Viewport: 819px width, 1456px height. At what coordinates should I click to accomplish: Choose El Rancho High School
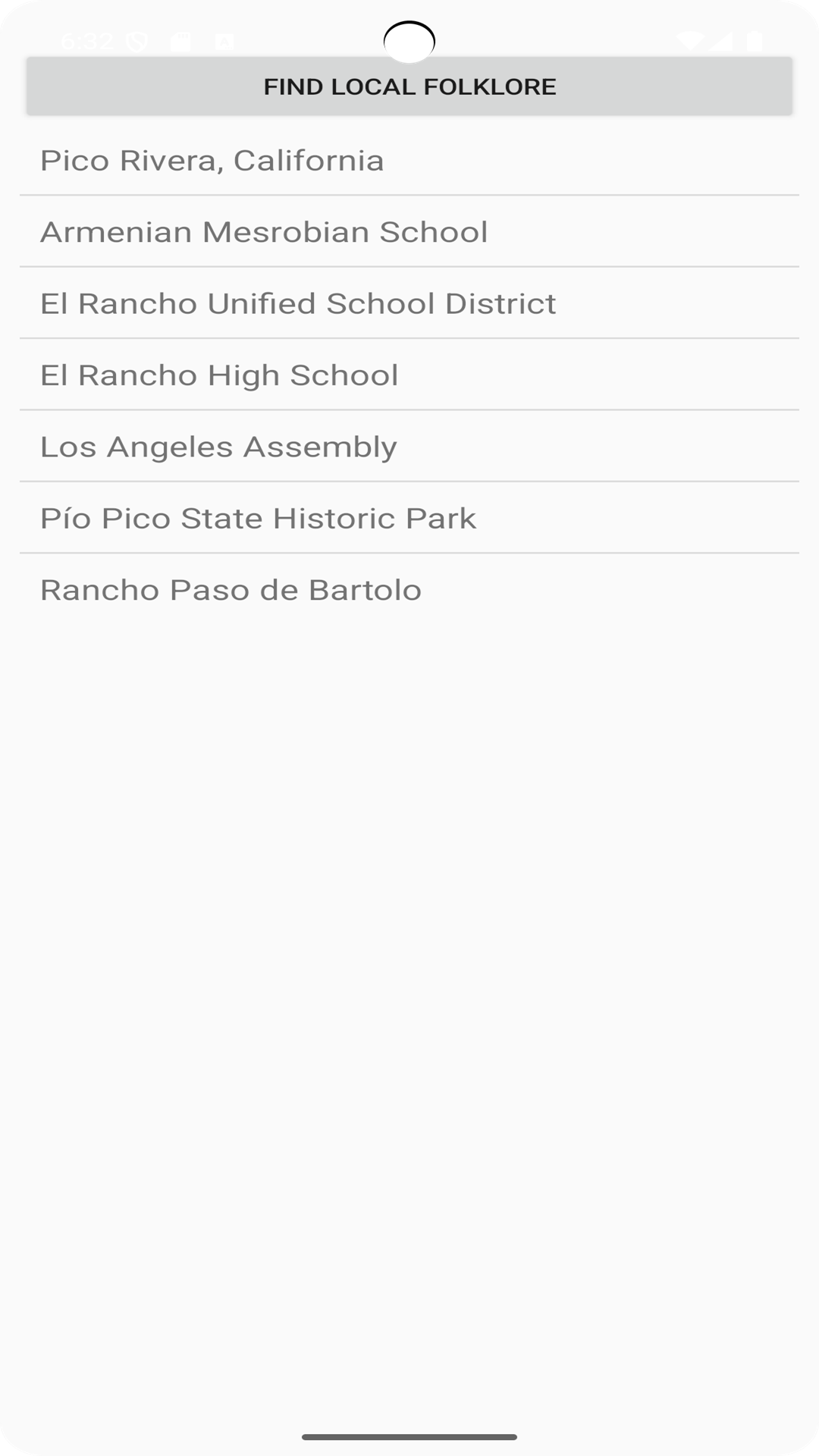409,375
